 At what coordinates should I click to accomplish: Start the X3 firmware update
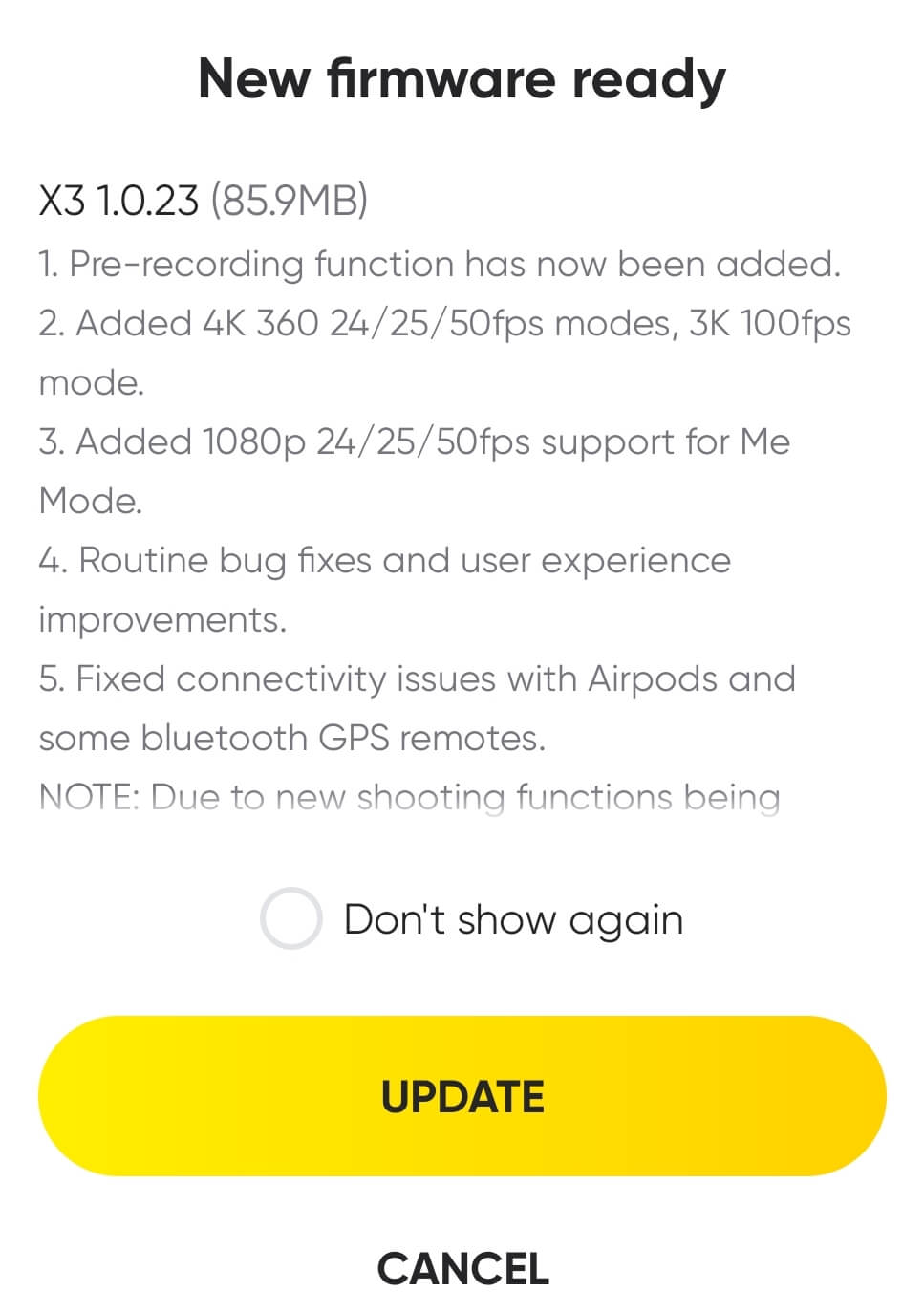point(462,1096)
